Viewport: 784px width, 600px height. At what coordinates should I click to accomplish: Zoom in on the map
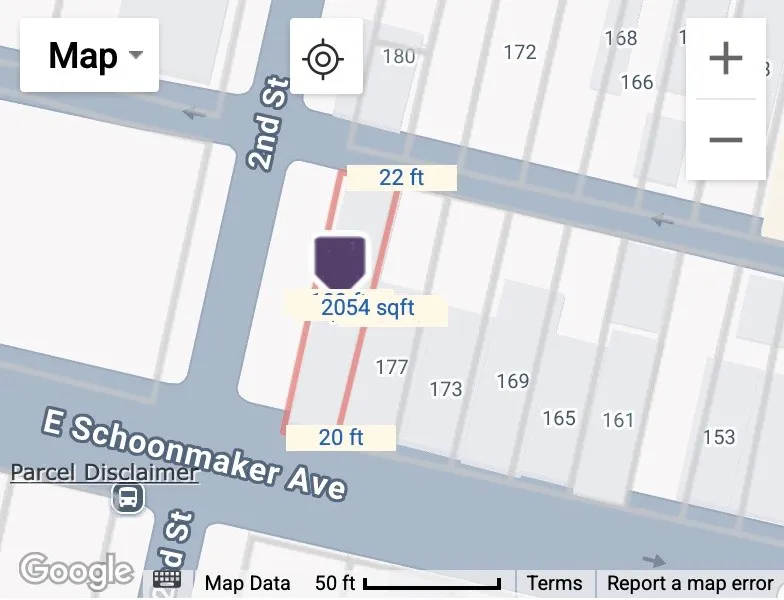point(726,59)
